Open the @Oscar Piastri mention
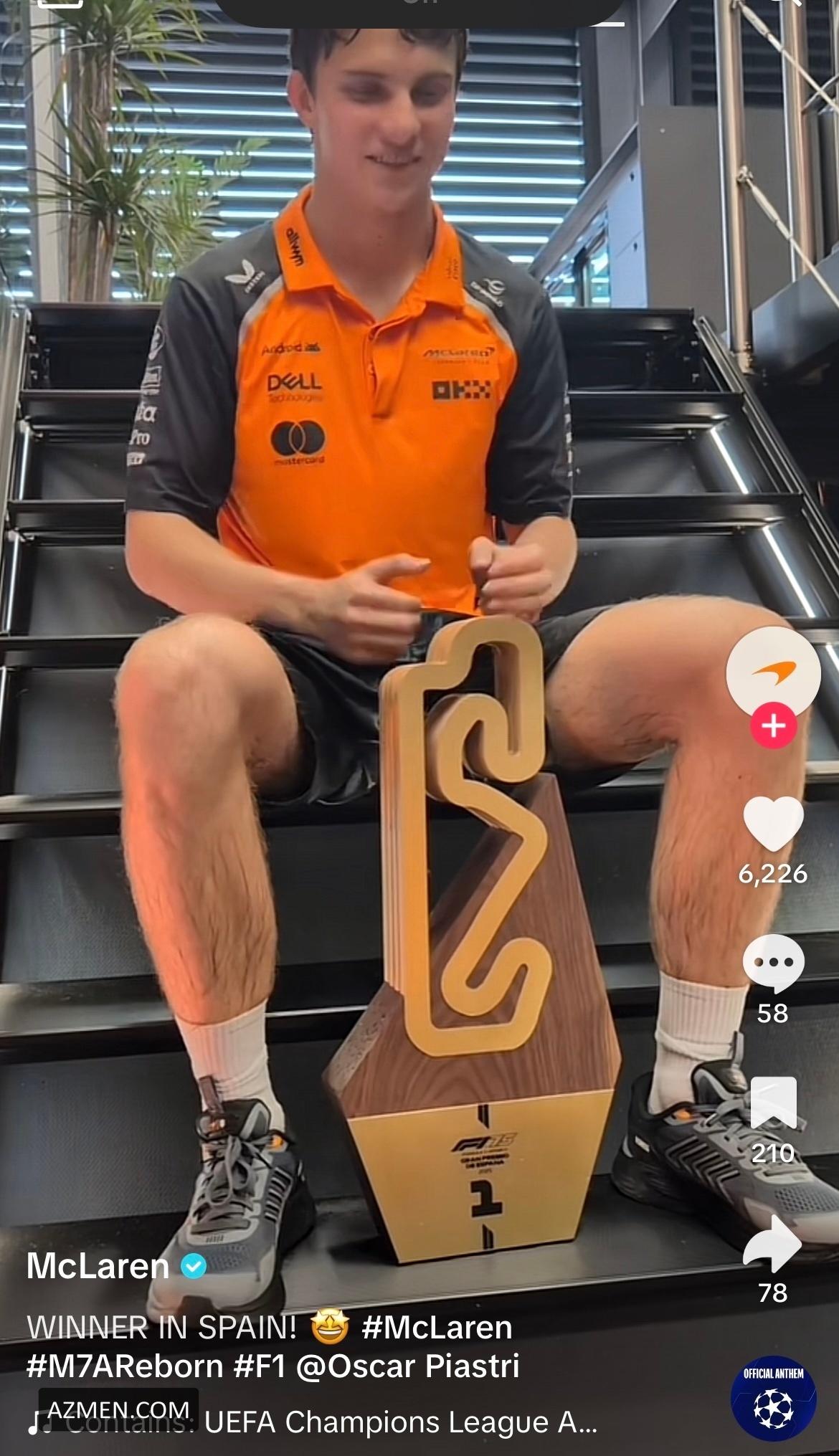 pos(407,1366)
